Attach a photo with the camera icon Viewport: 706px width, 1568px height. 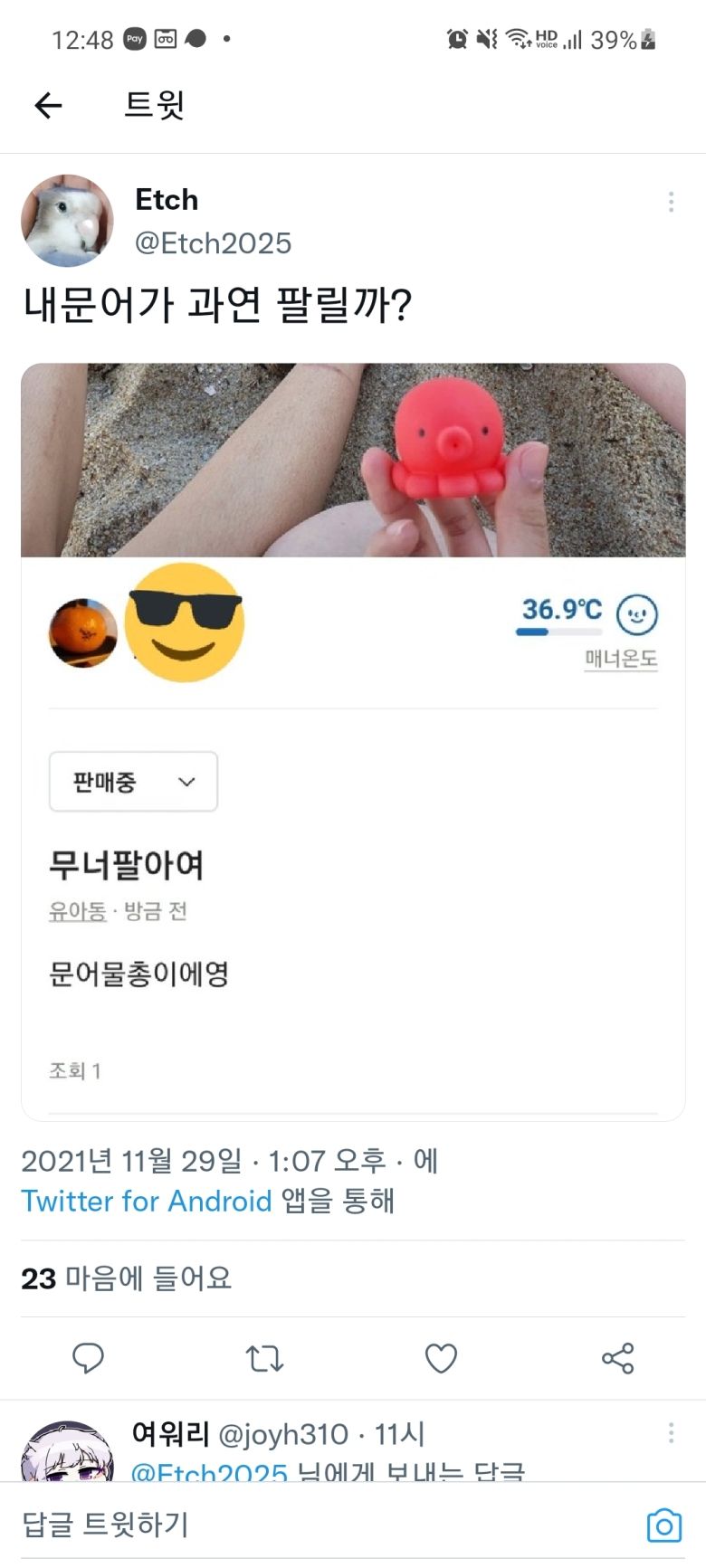click(663, 1525)
